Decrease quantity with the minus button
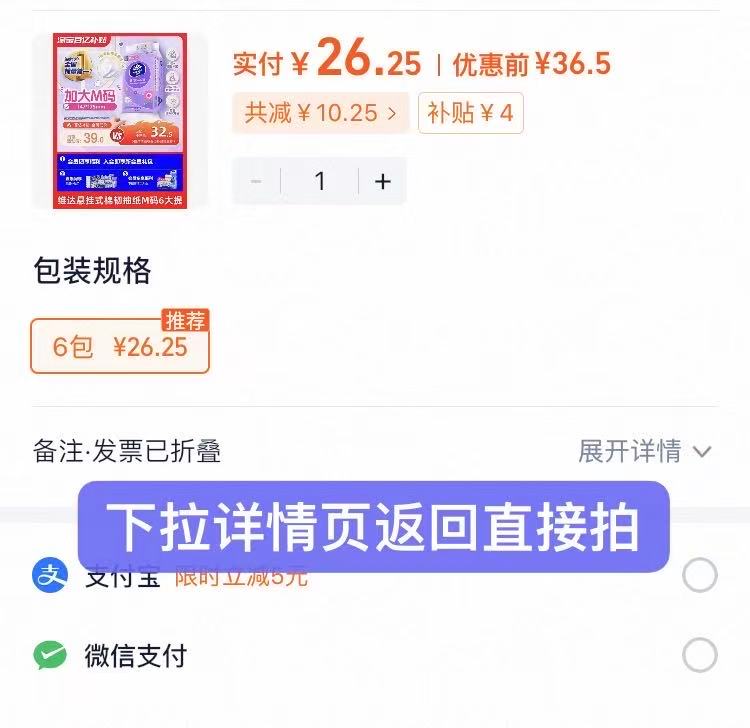 tap(256, 181)
